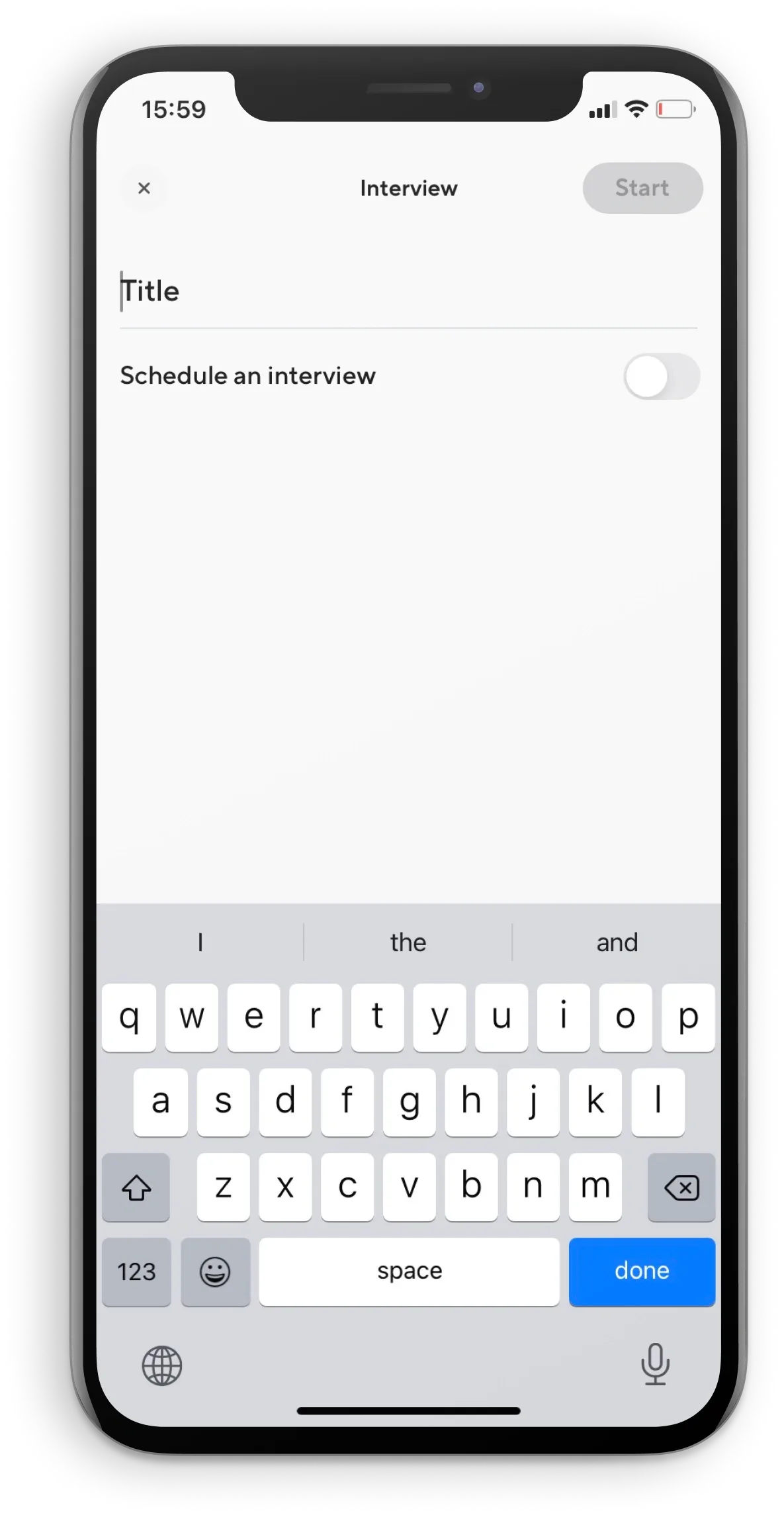Start dictation with the microphone

655,1364
